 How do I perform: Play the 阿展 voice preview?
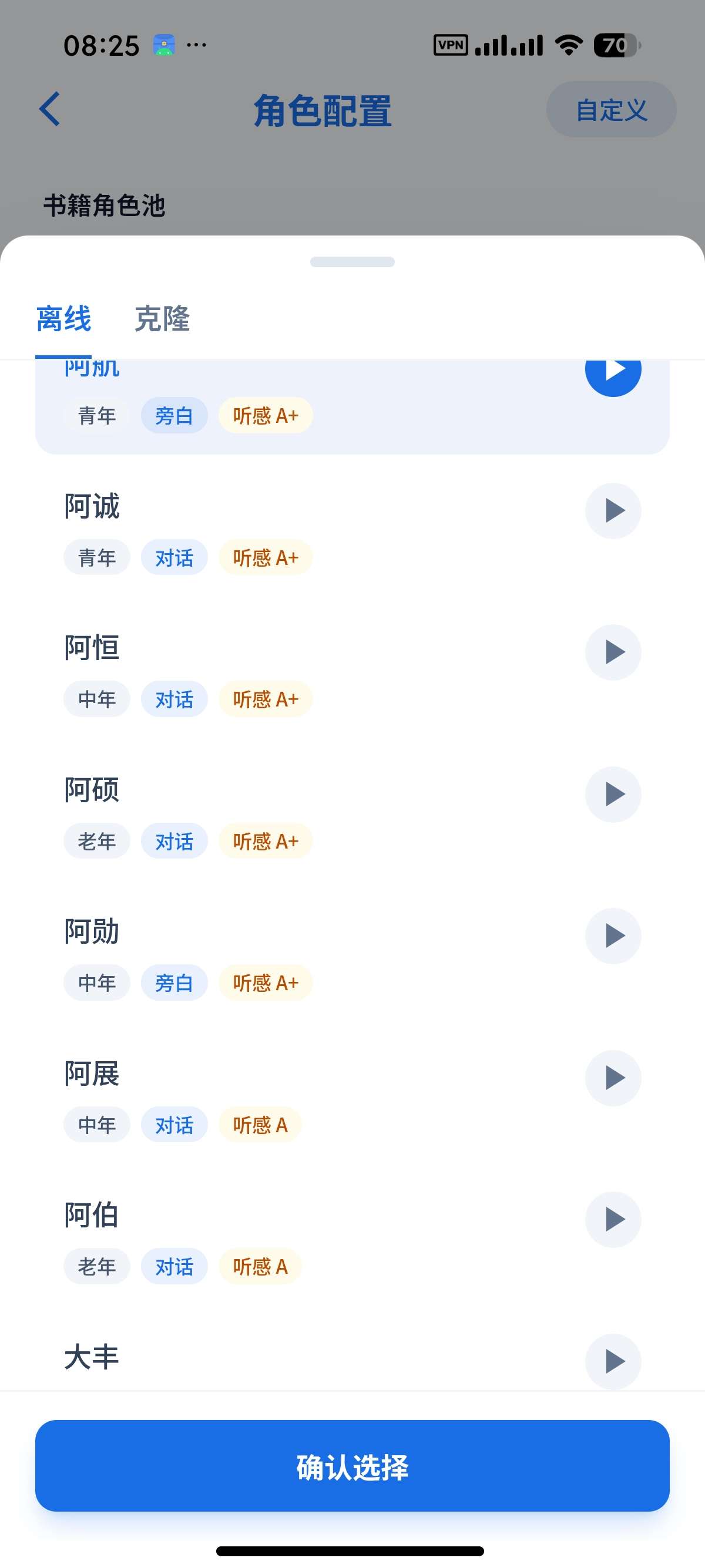coord(613,1078)
